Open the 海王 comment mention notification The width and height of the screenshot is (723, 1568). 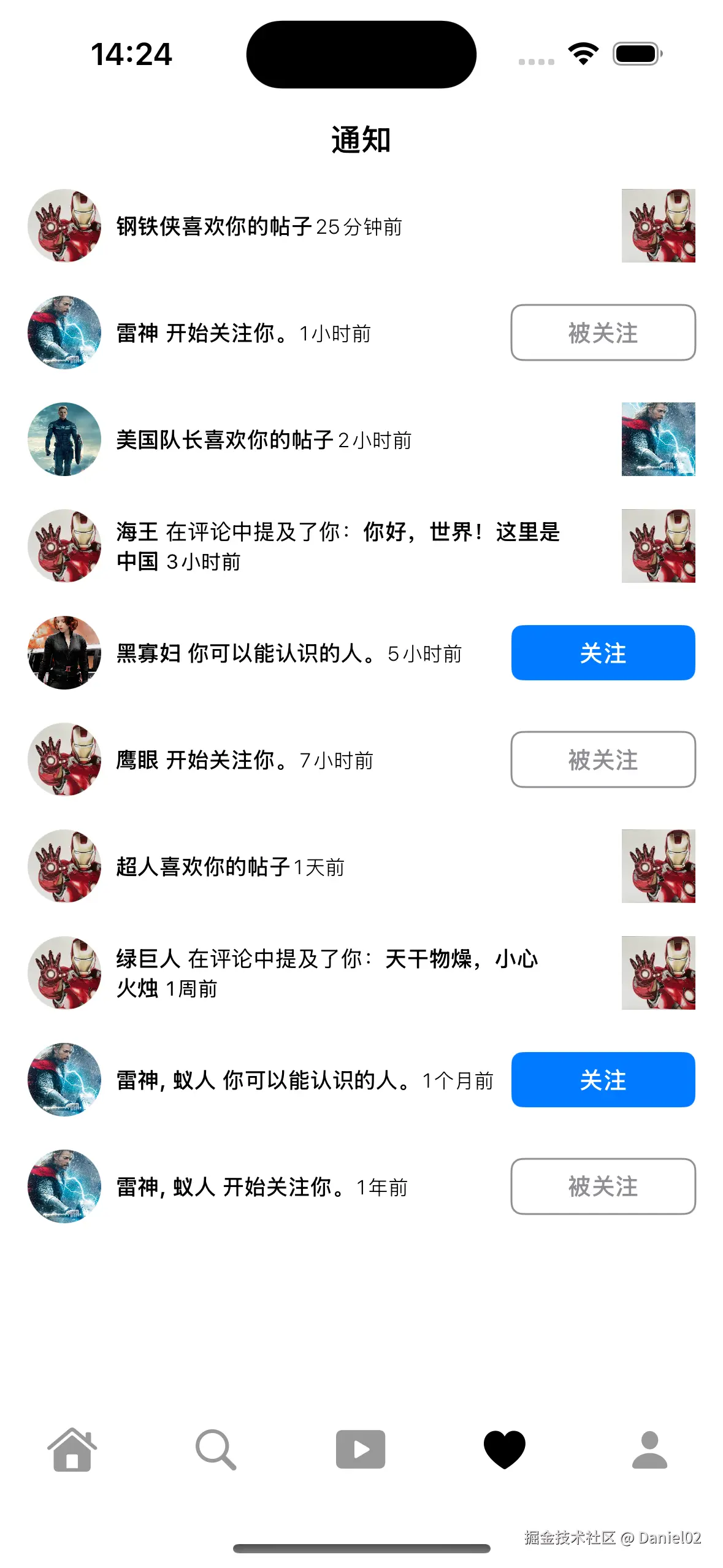click(337, 546)
